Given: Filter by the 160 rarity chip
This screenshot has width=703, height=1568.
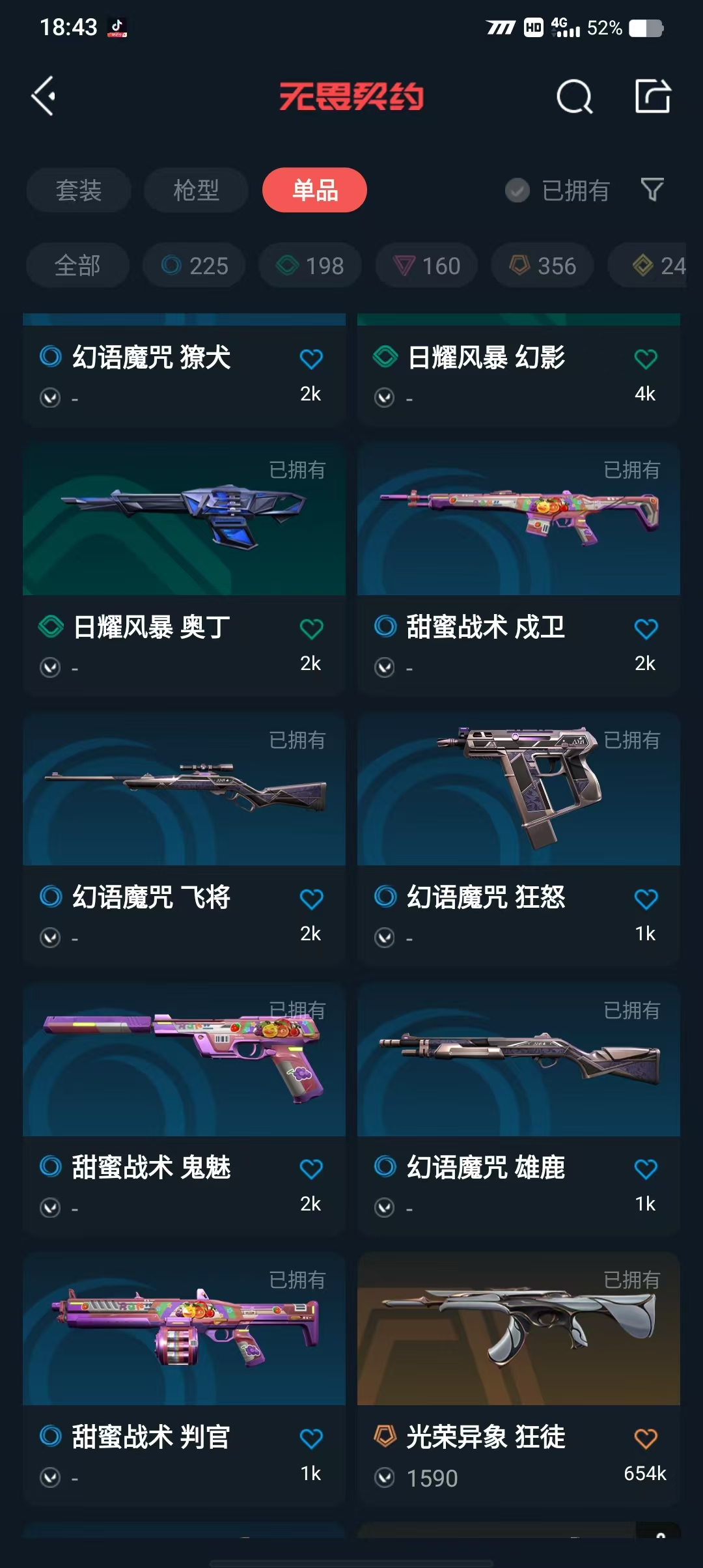Looking at the screenshot, I should tap(426, 266).
